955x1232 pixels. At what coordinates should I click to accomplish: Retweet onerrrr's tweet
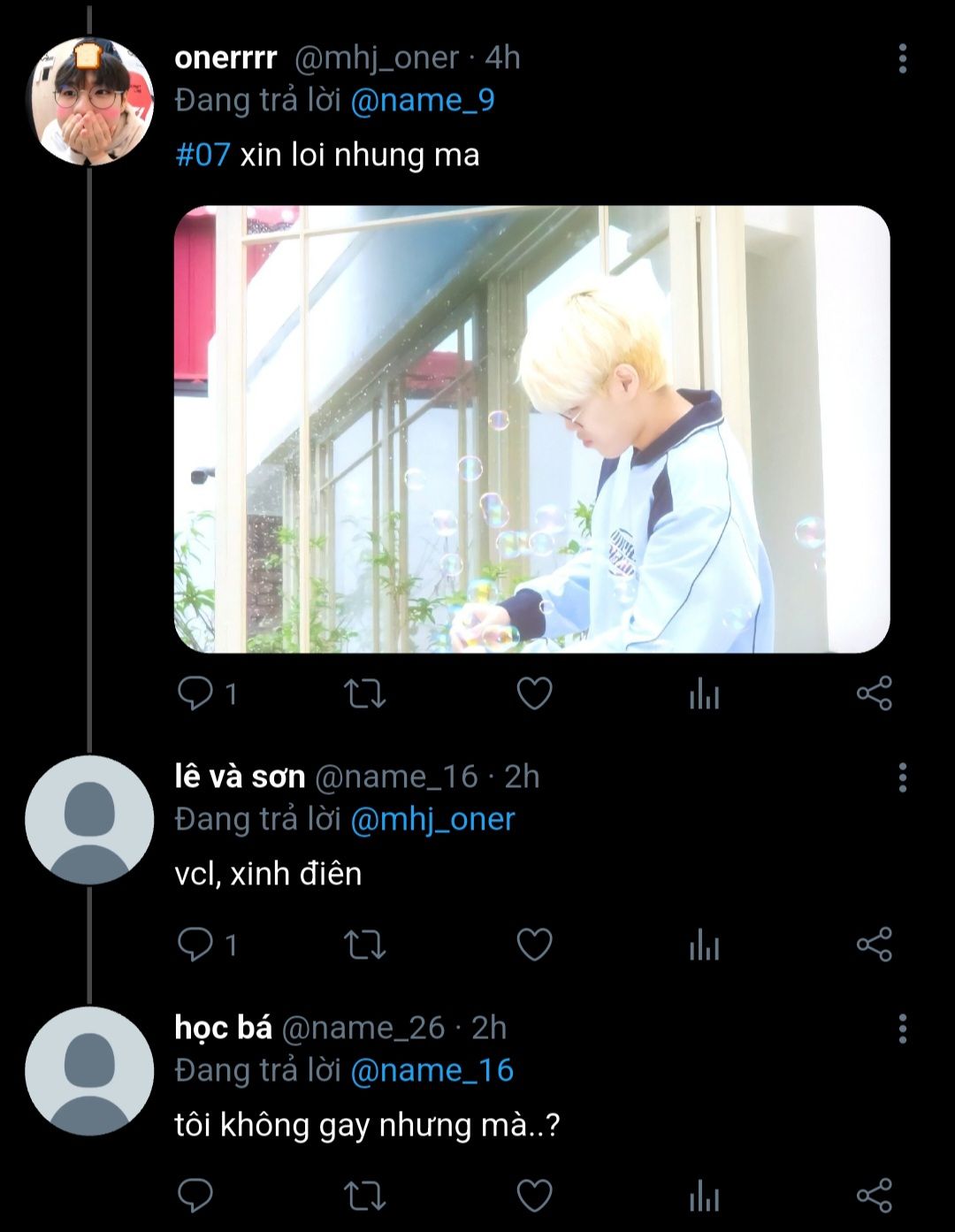click(x=364, y=693)
